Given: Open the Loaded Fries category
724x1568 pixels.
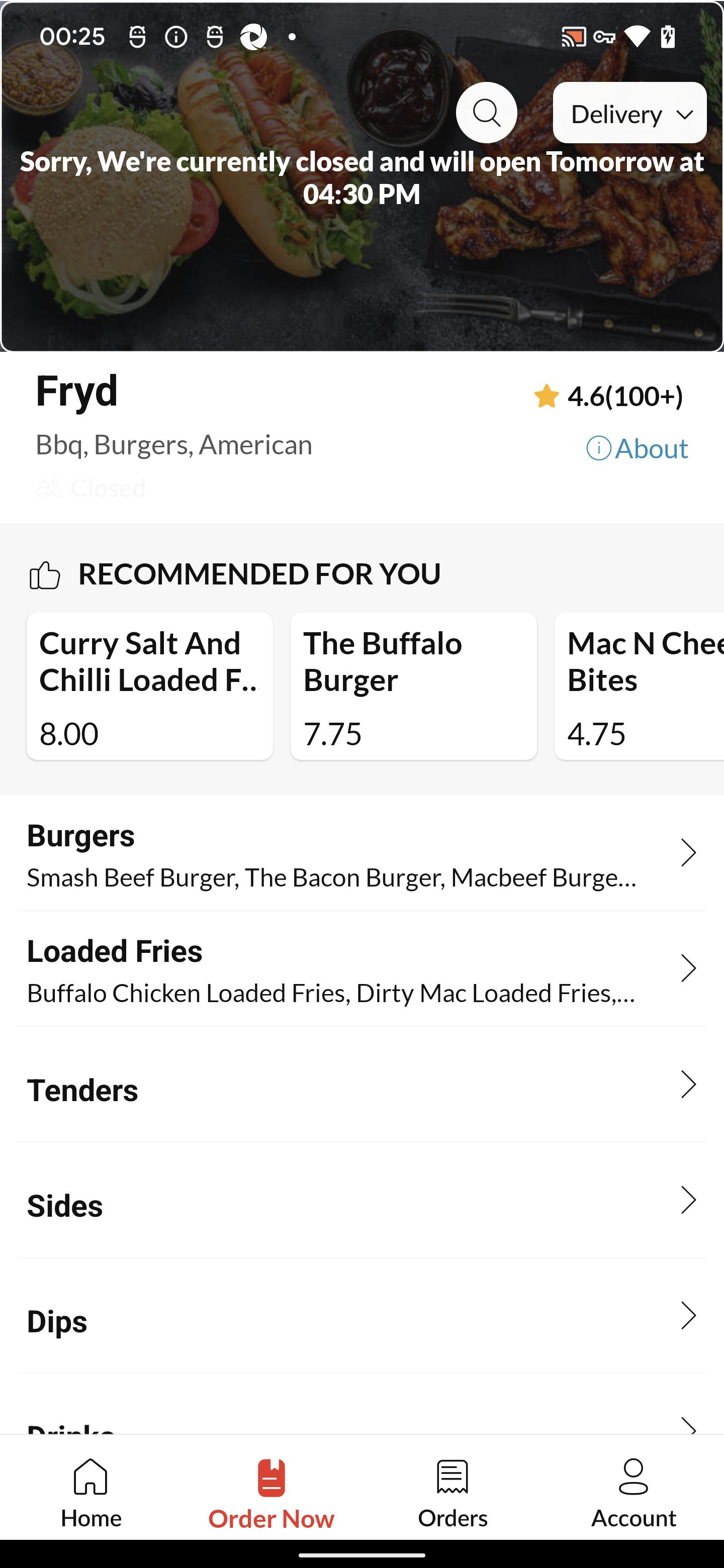Looking at the screenshot, I should click(x=361, y=969).
